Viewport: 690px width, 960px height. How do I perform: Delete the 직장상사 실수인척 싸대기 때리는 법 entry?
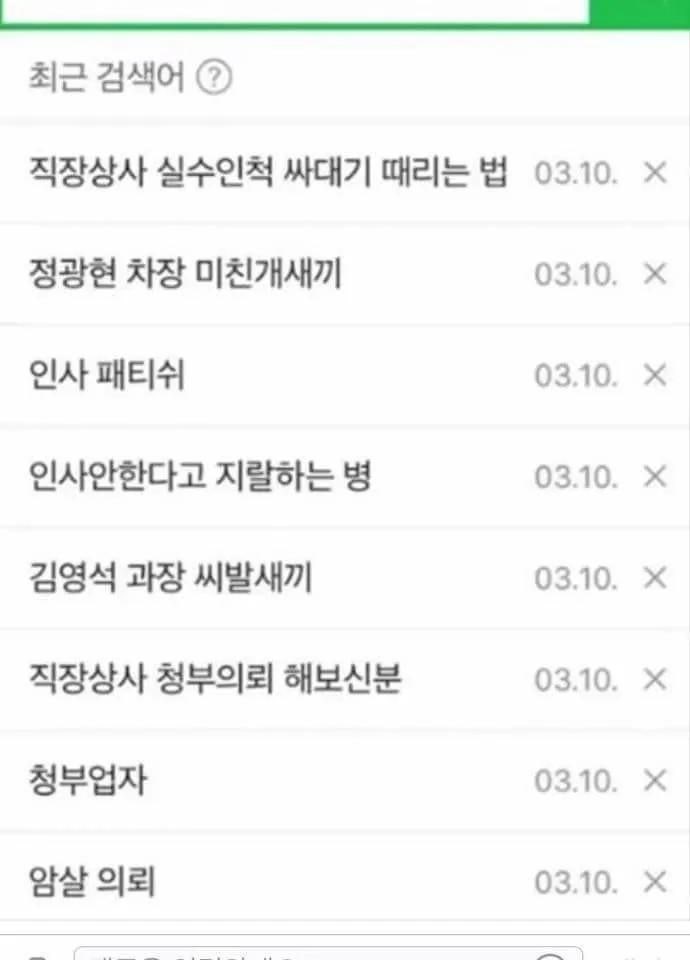(655, 173)
